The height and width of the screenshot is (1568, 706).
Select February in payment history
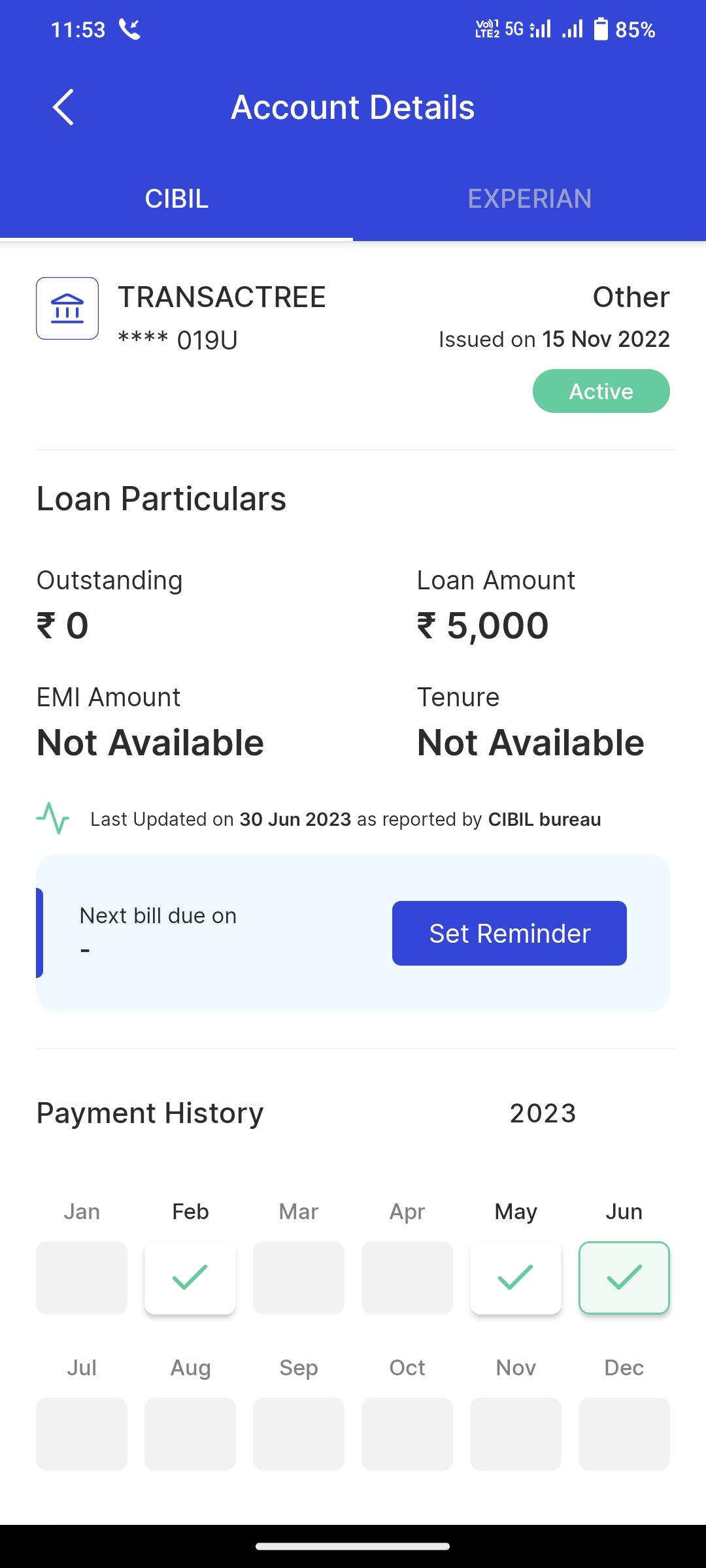pyautogui.click(x=190, y=1277)
